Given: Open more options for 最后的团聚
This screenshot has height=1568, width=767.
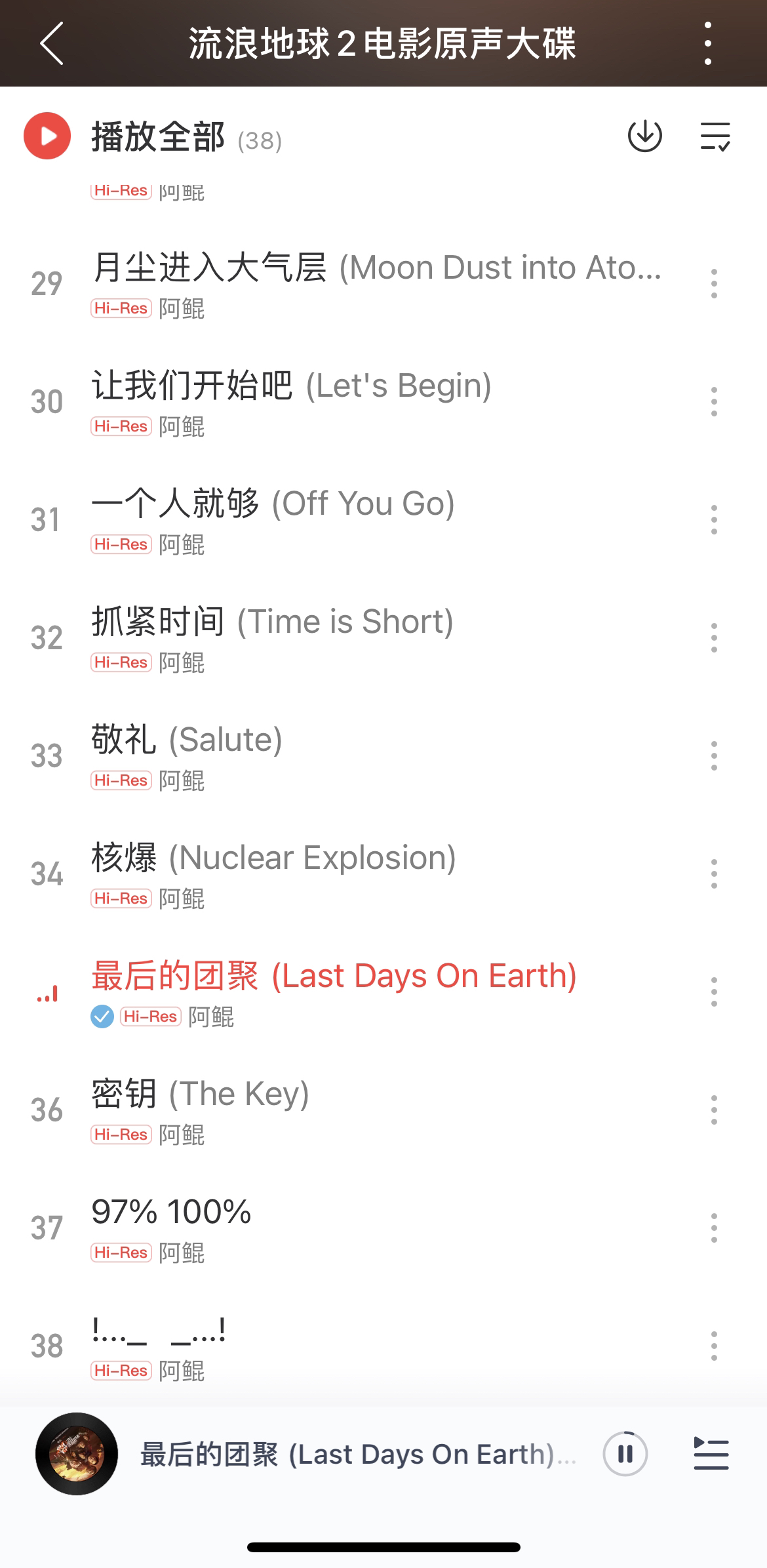Looking at the screenshot, I should pos(714,992).
